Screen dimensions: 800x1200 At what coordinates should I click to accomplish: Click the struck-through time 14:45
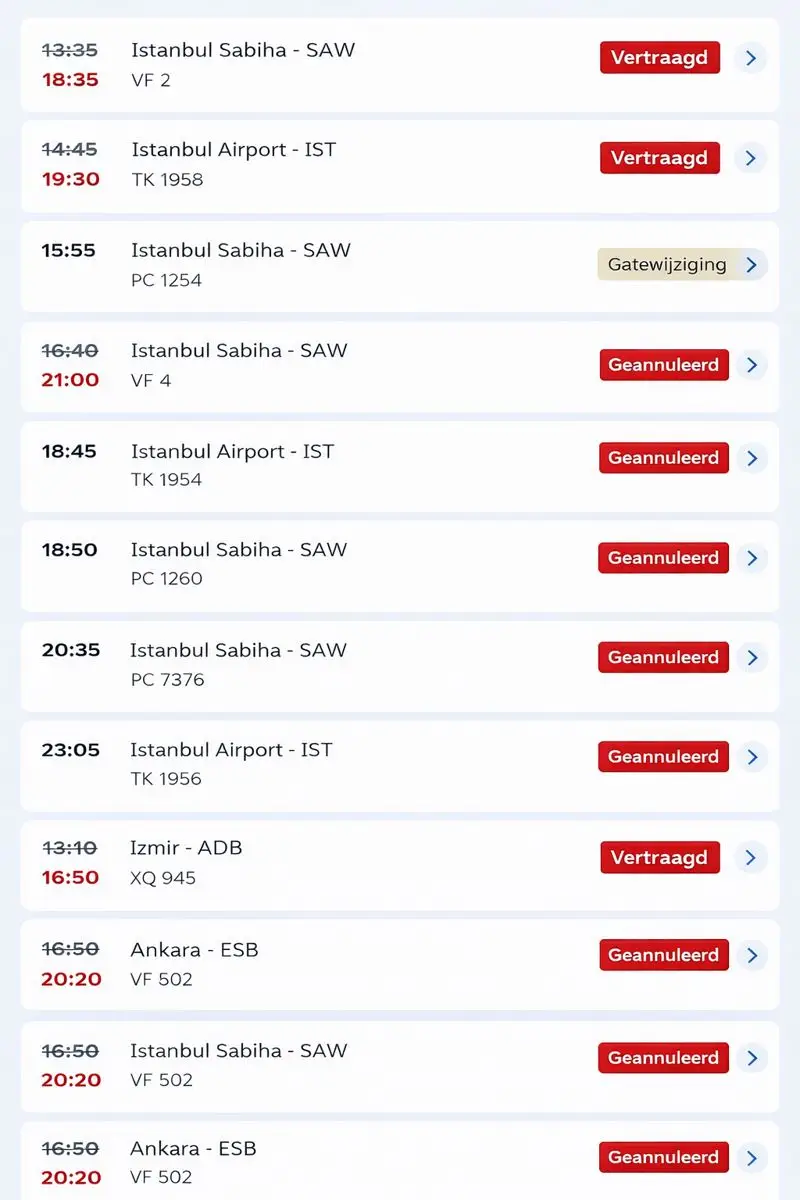70,148
